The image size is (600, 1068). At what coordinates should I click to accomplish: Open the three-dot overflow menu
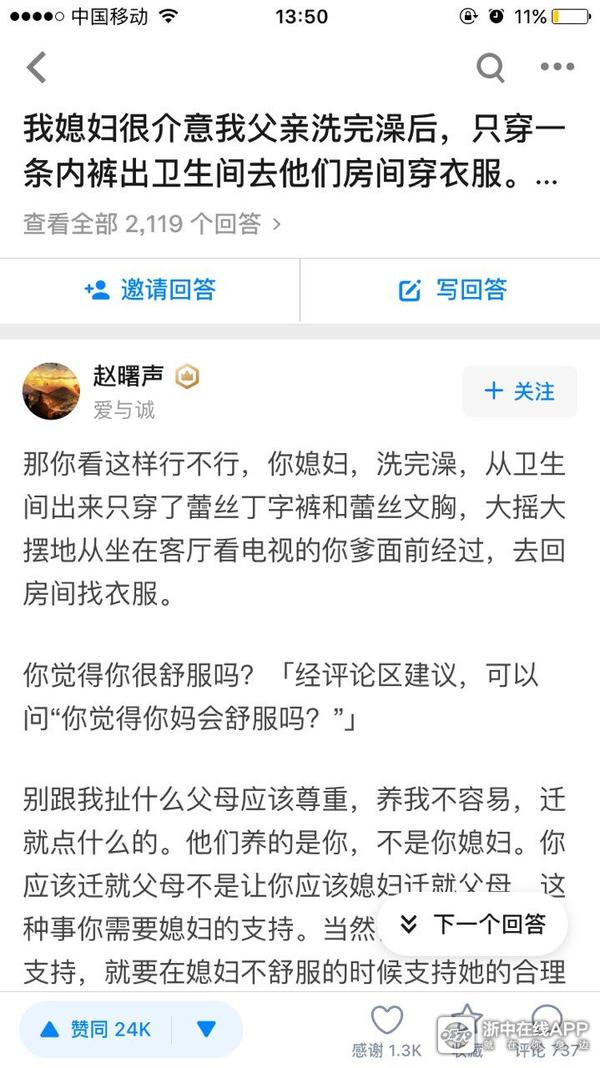[x=557, y=68]
